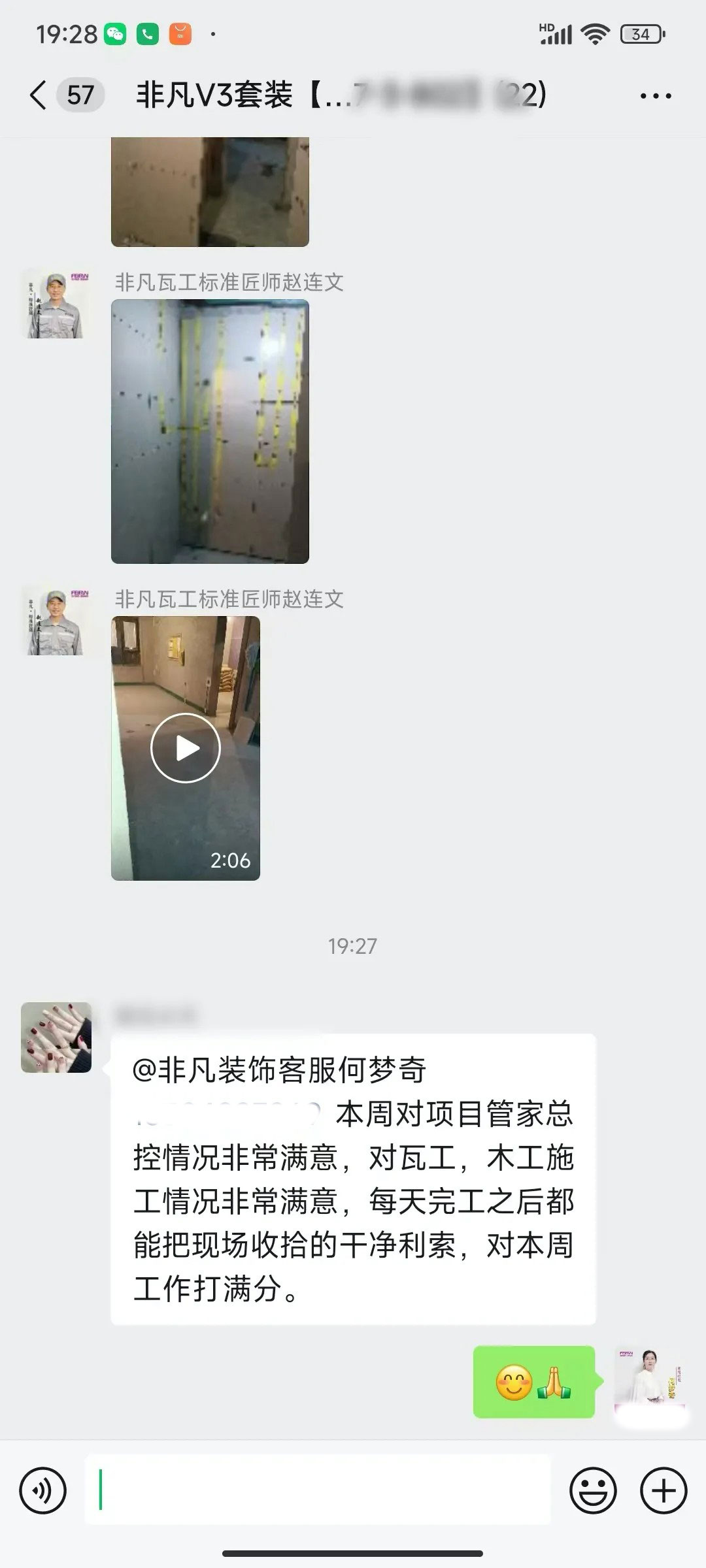Focus the message text field
The image size is (706, 1568).
pos(318,1491)
